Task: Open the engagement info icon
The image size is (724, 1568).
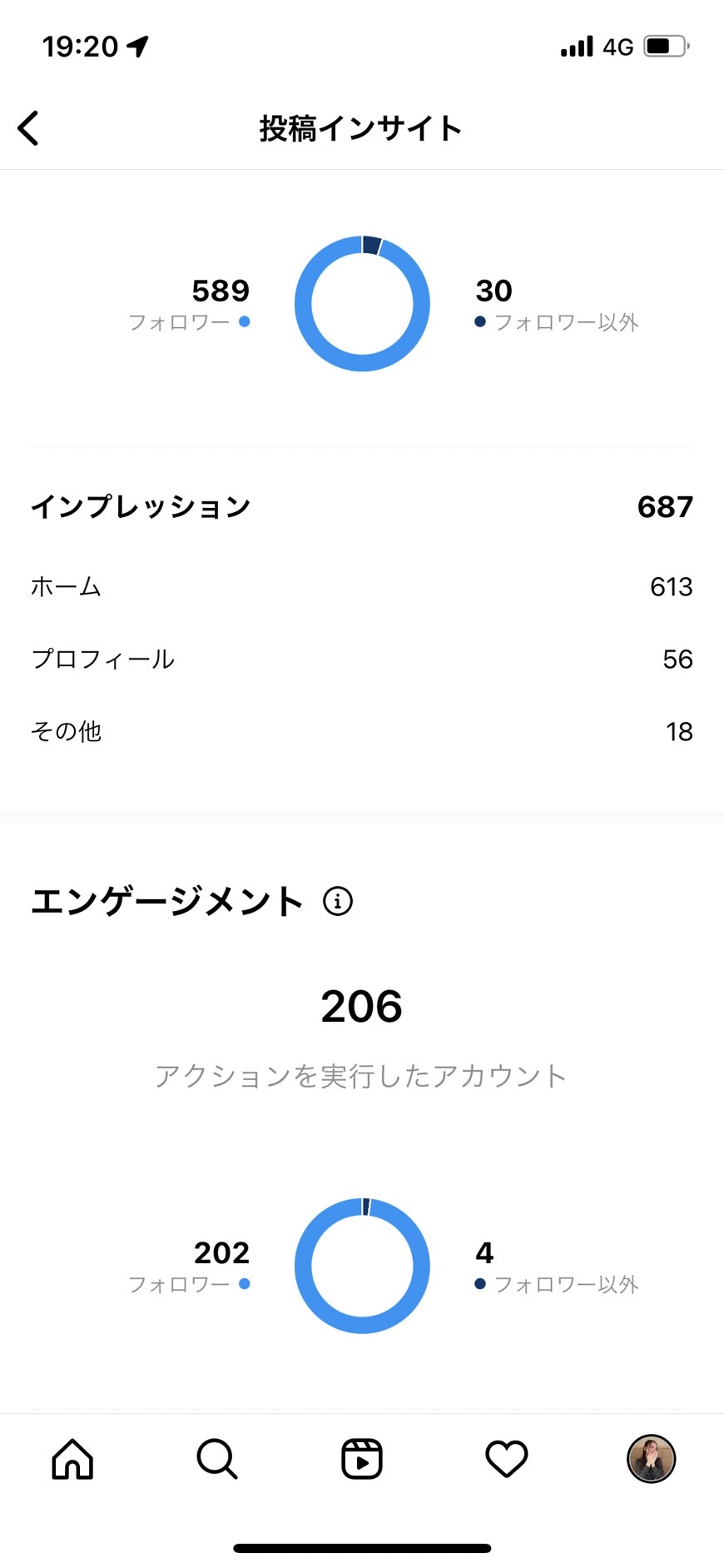Action: coord(337,901)
